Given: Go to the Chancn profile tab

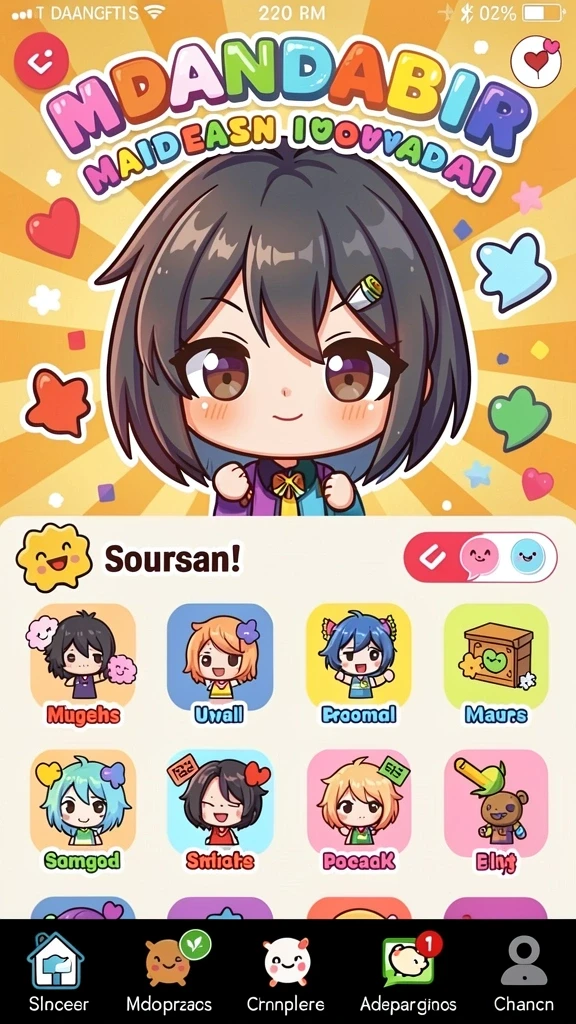Looking at the screenshot, I should [524, 972].
